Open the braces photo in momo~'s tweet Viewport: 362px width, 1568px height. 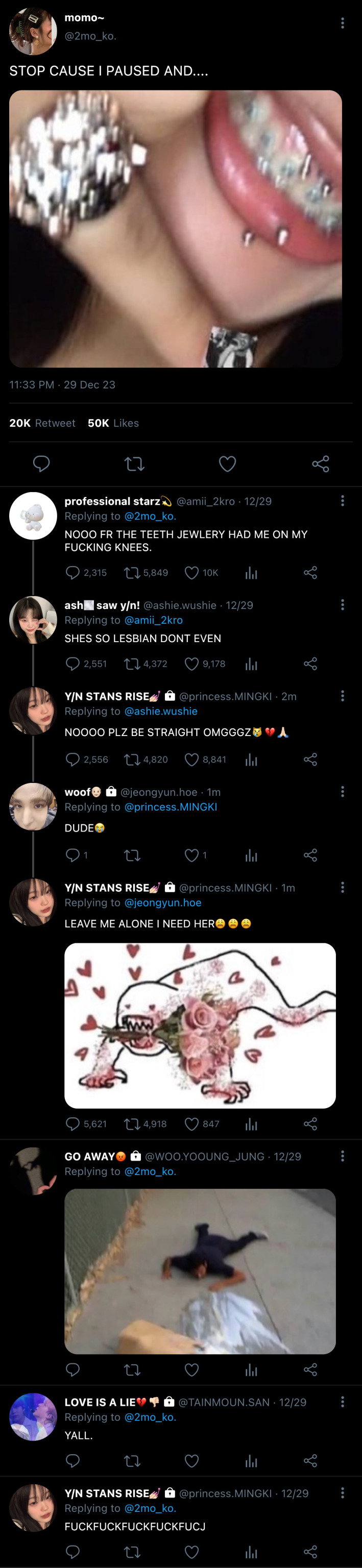tap(175, 229)
